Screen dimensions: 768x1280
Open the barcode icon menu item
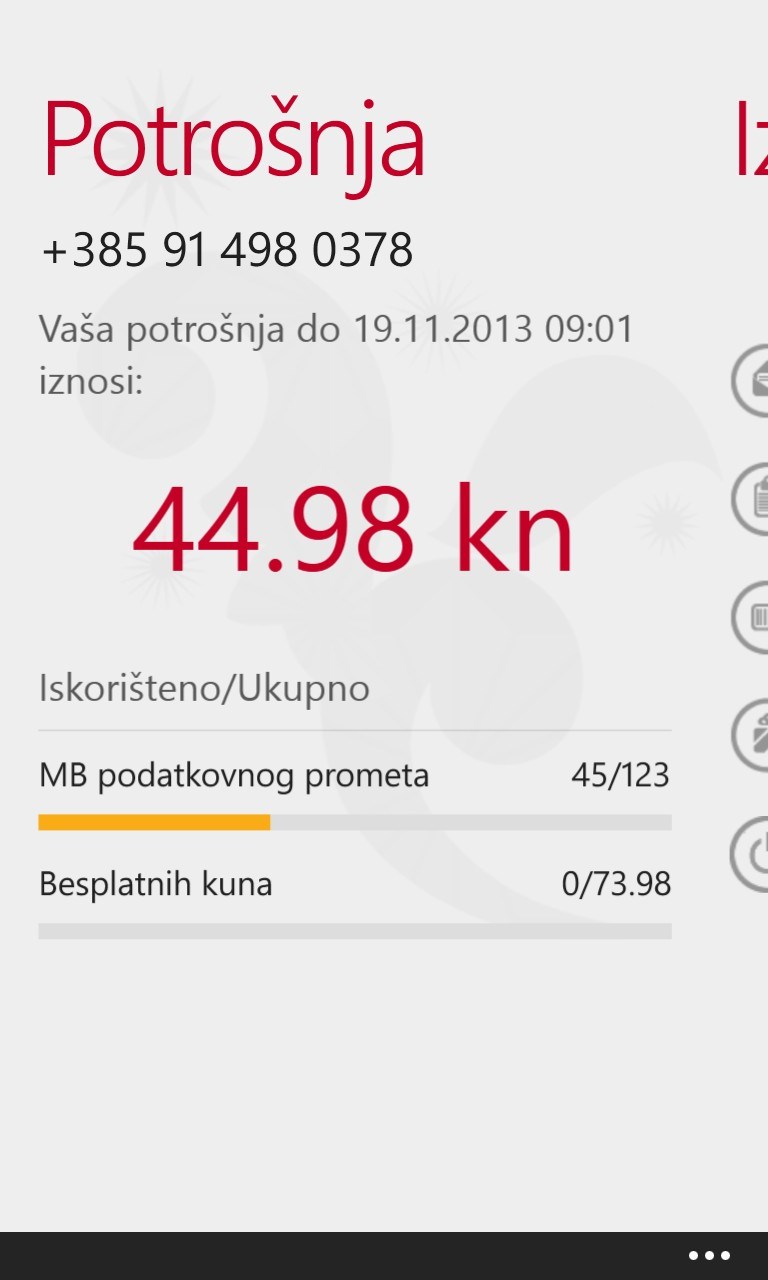[x=754, y=617]
